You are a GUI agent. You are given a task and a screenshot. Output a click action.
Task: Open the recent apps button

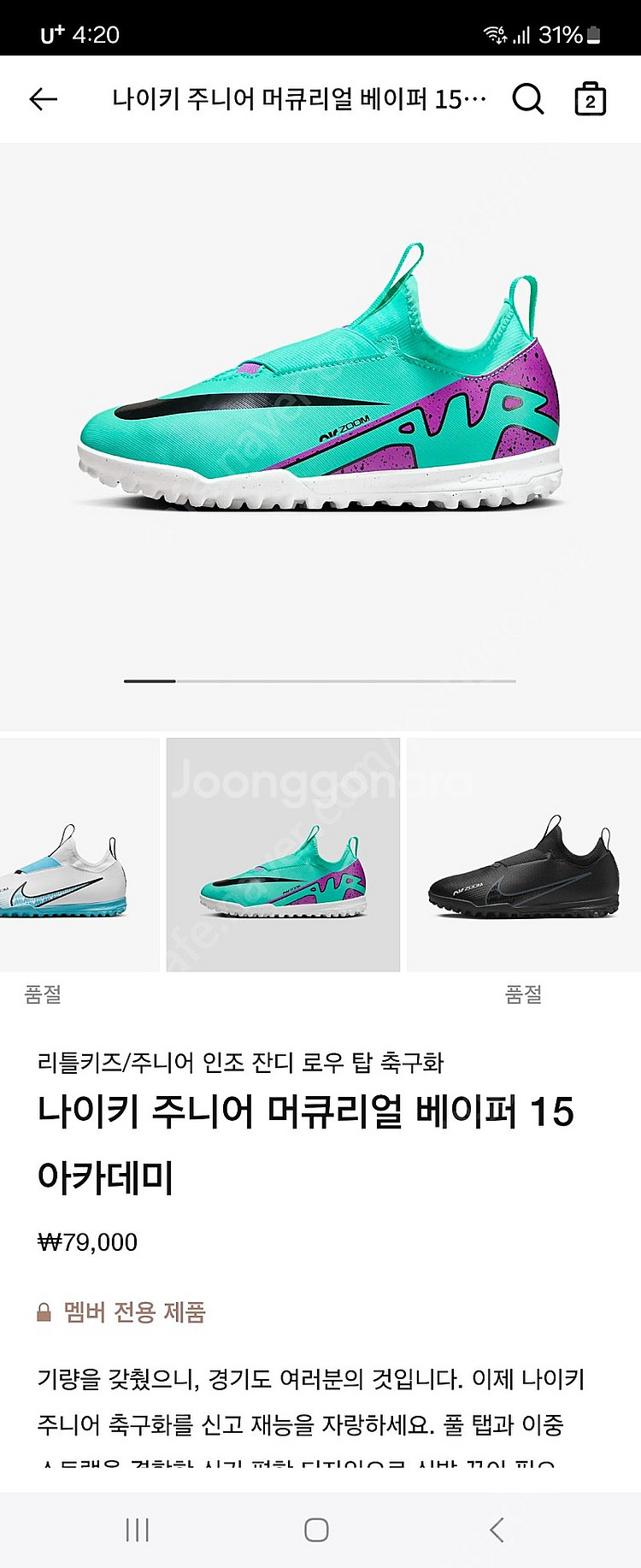point(137,1530)
